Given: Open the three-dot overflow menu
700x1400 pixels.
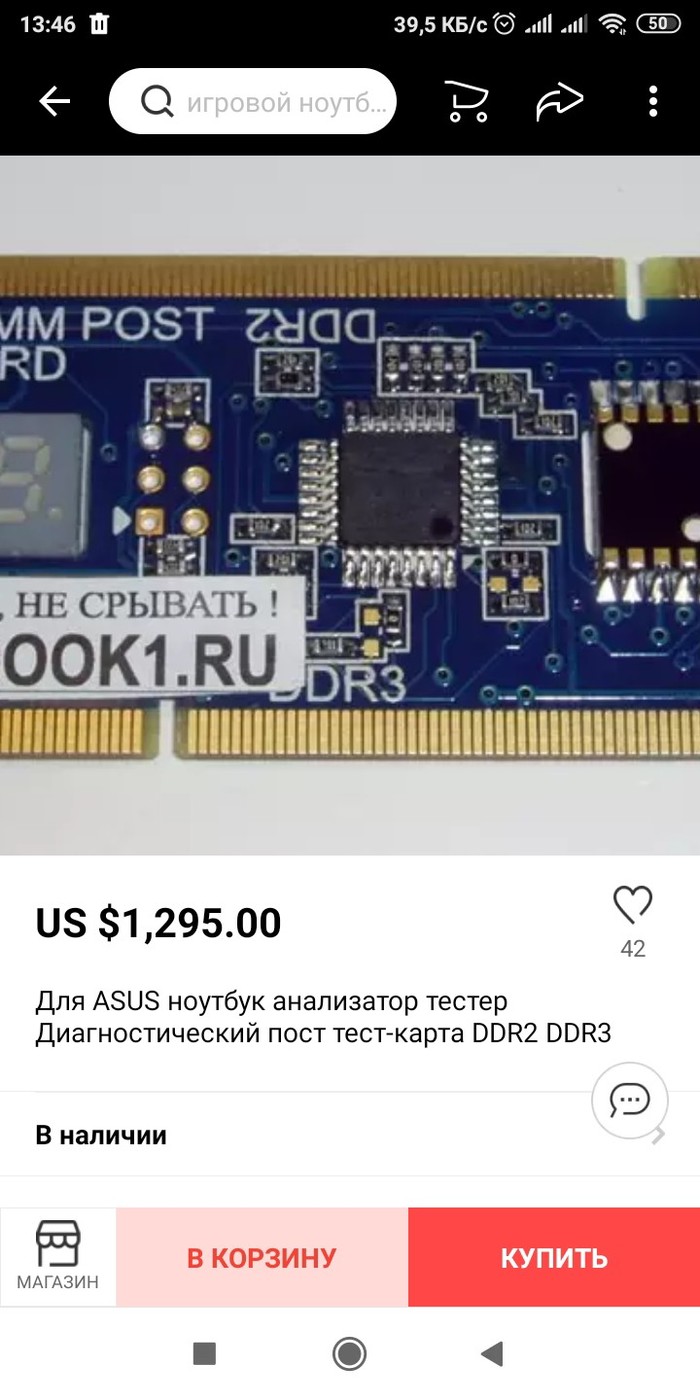Looking at the screenshot, I should coord(653,101).
